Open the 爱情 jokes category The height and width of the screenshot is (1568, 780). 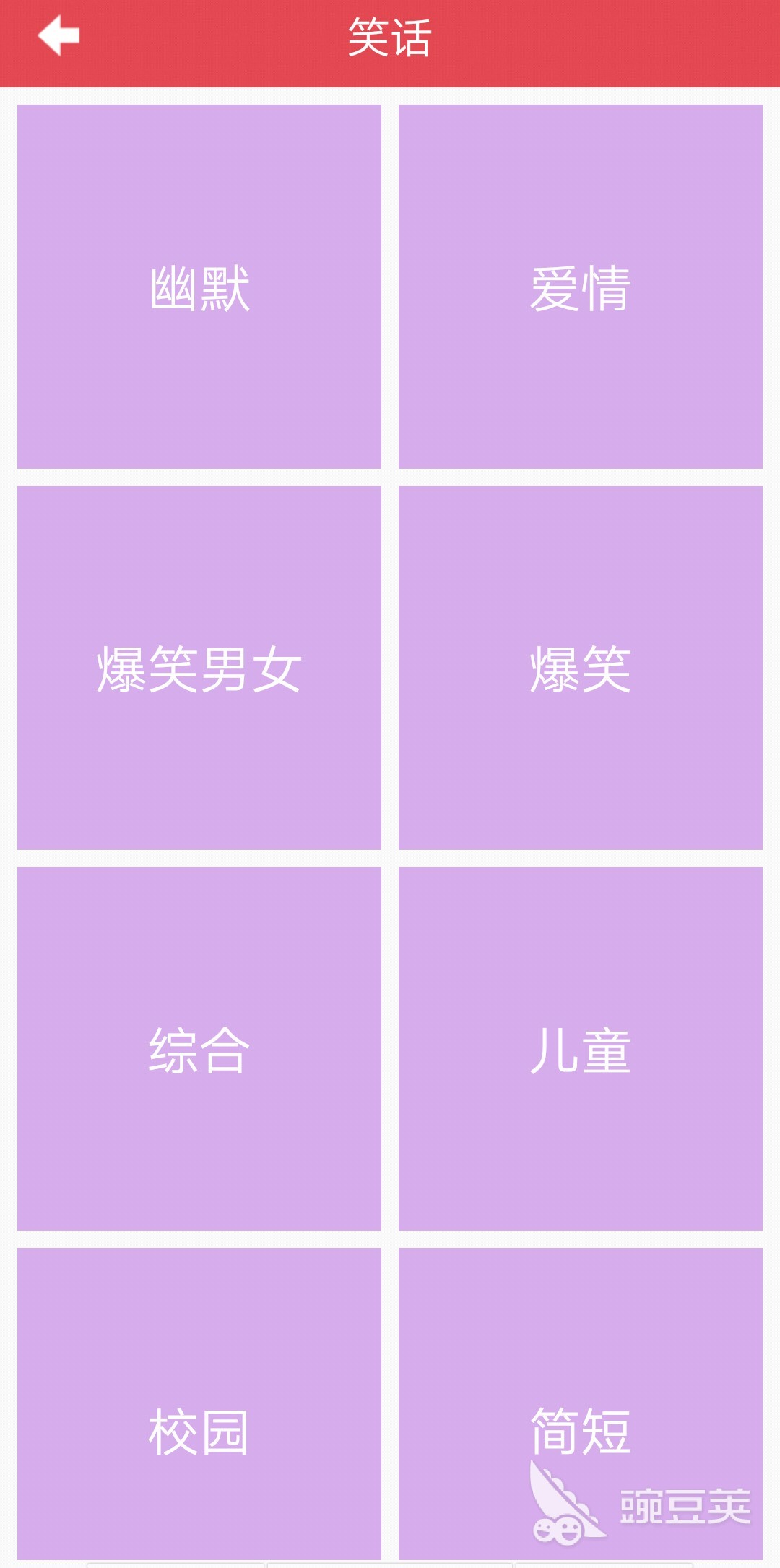581,287
